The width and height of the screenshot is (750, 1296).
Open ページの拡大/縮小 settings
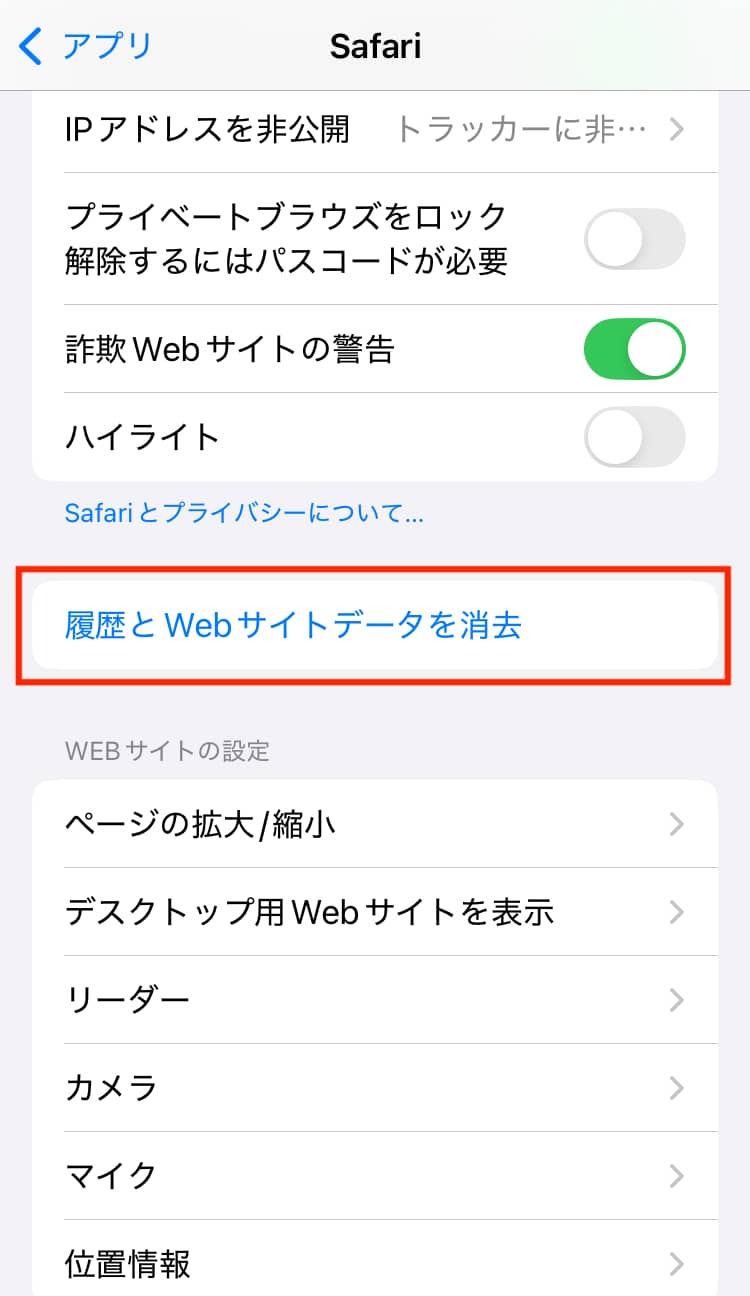(375, 824)
